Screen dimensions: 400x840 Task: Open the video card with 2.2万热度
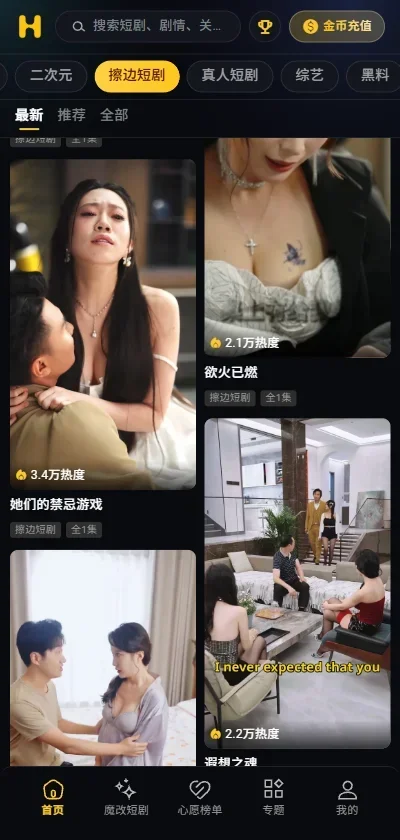click(297, 583)
